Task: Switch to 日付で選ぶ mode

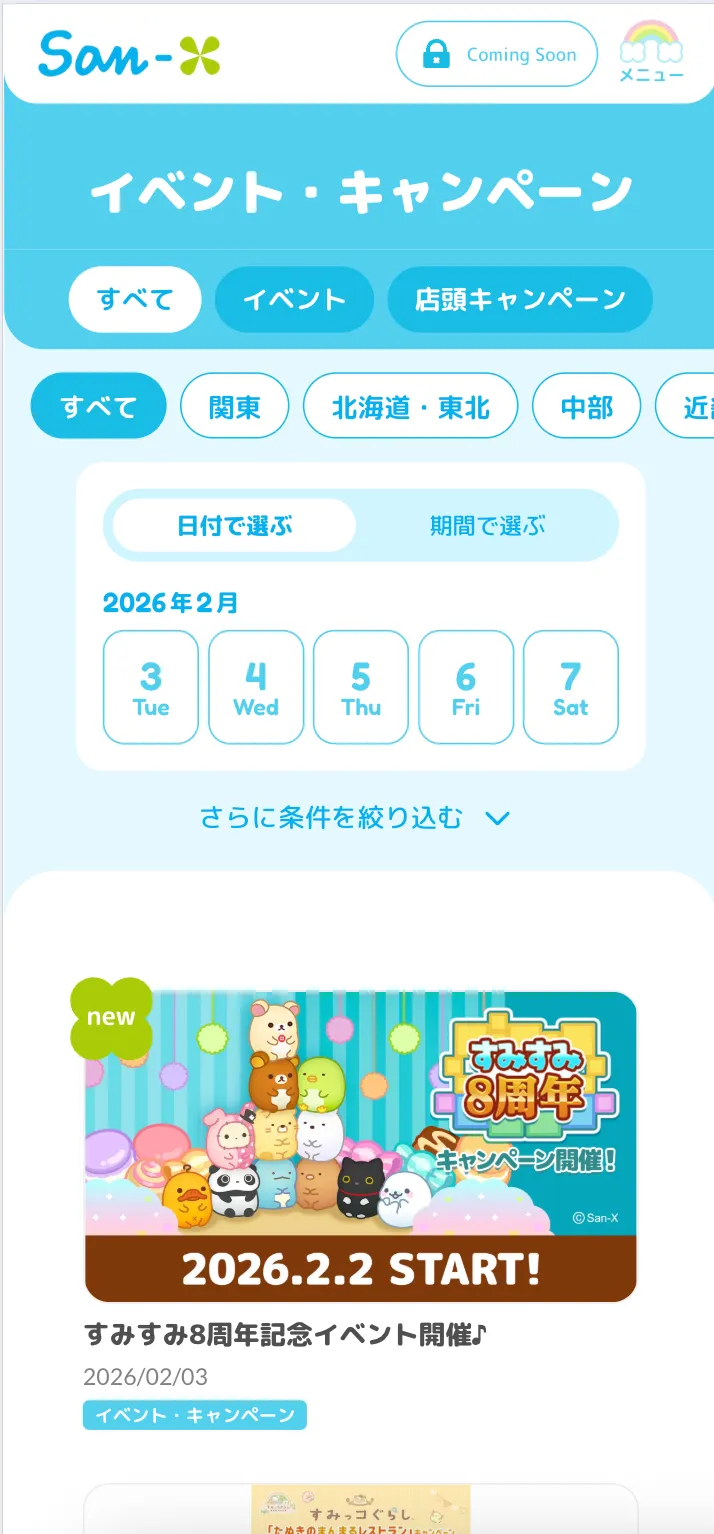Action: pos(234,526)
